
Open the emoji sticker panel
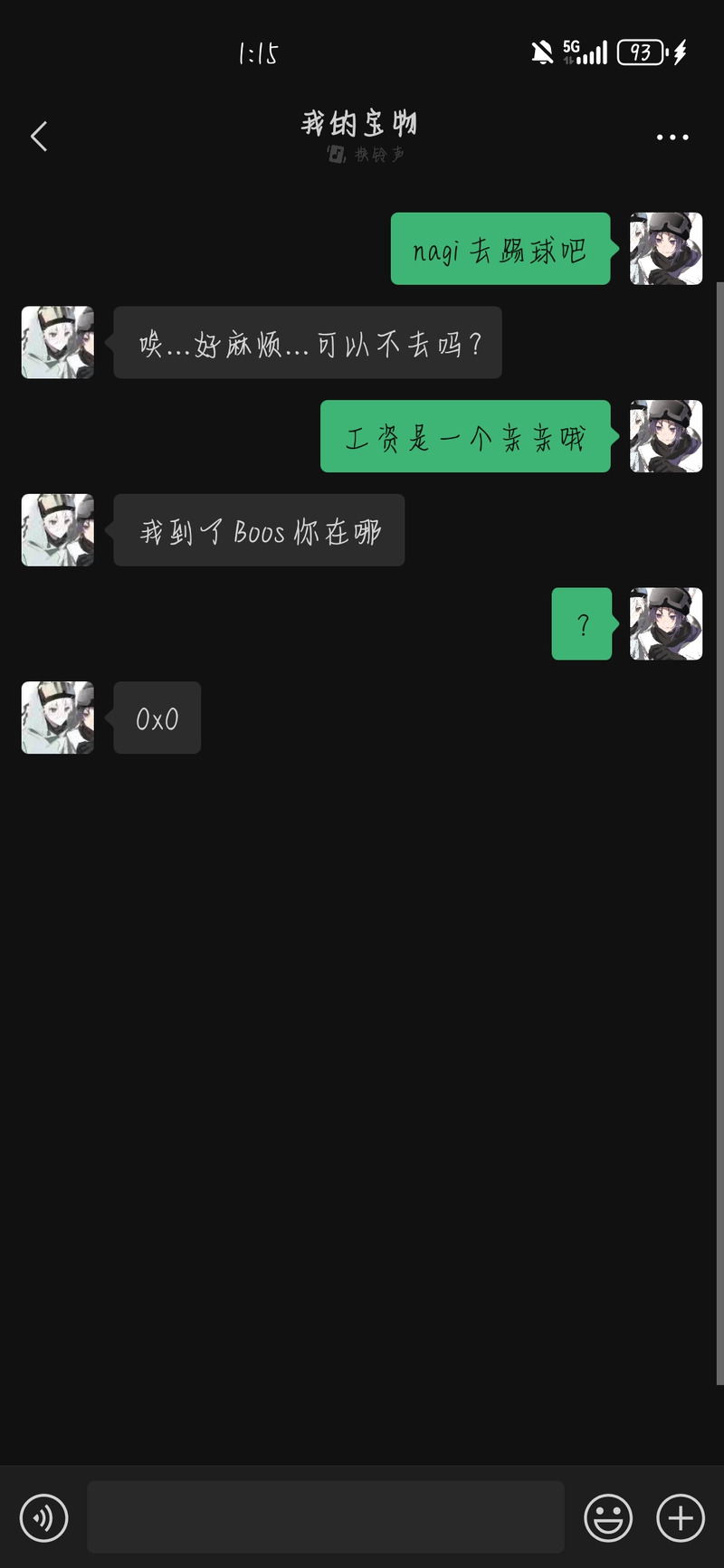tap(608, 1517)
